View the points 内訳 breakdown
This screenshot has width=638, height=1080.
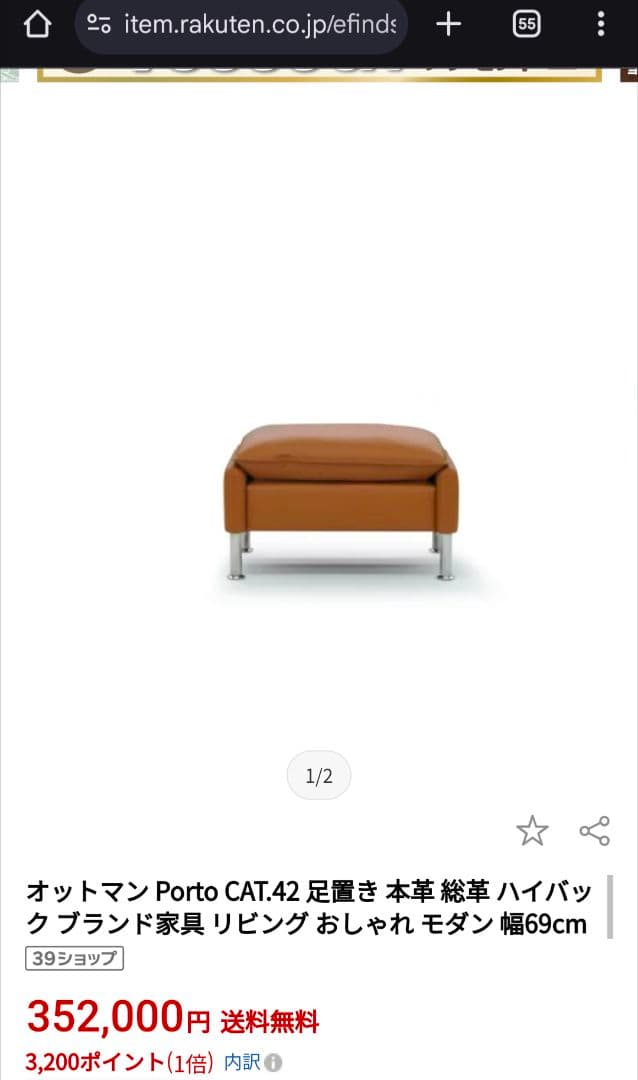tap(252, 1062)
